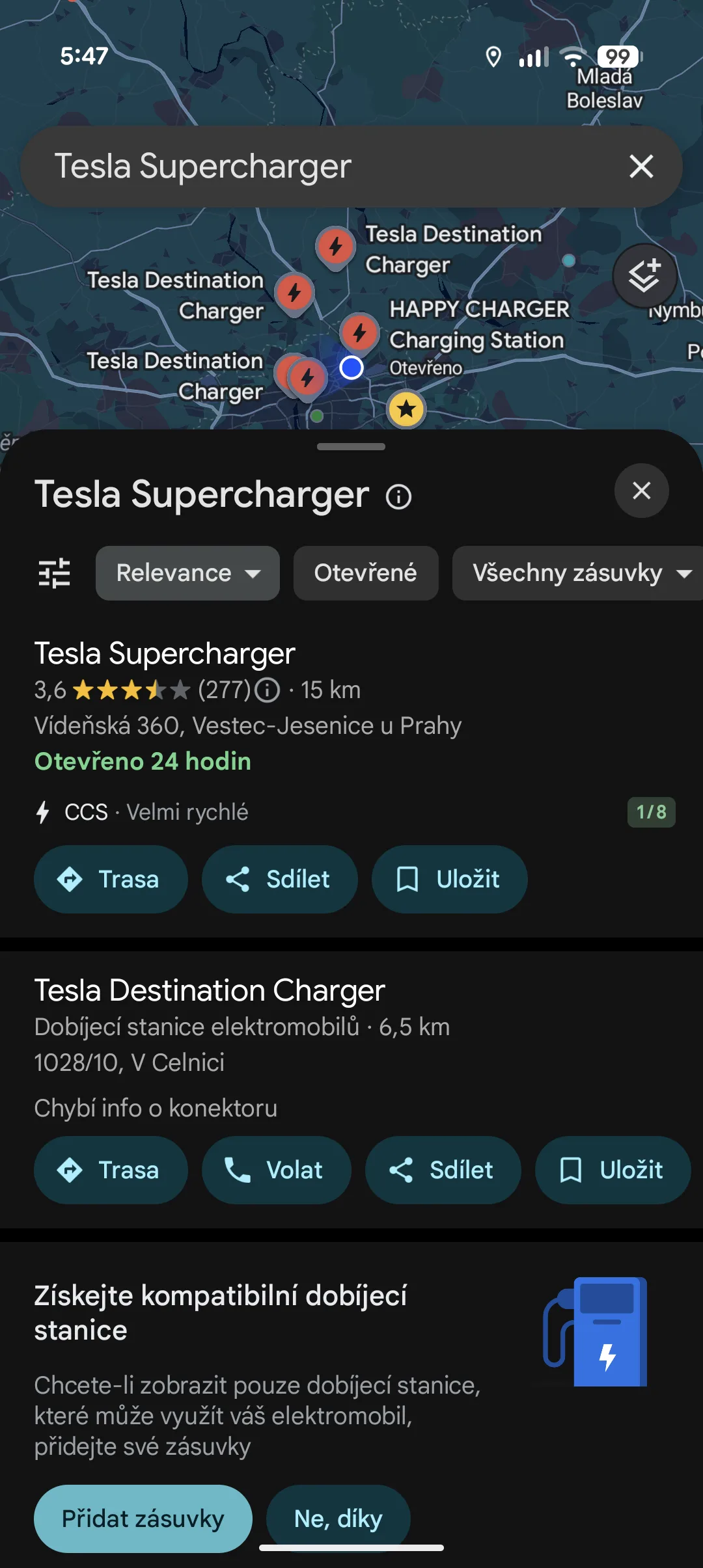Screen dimensions: 703x1568
Task: Save Tesla Destination Charger with Uložit
Action: coord(612,1170)
